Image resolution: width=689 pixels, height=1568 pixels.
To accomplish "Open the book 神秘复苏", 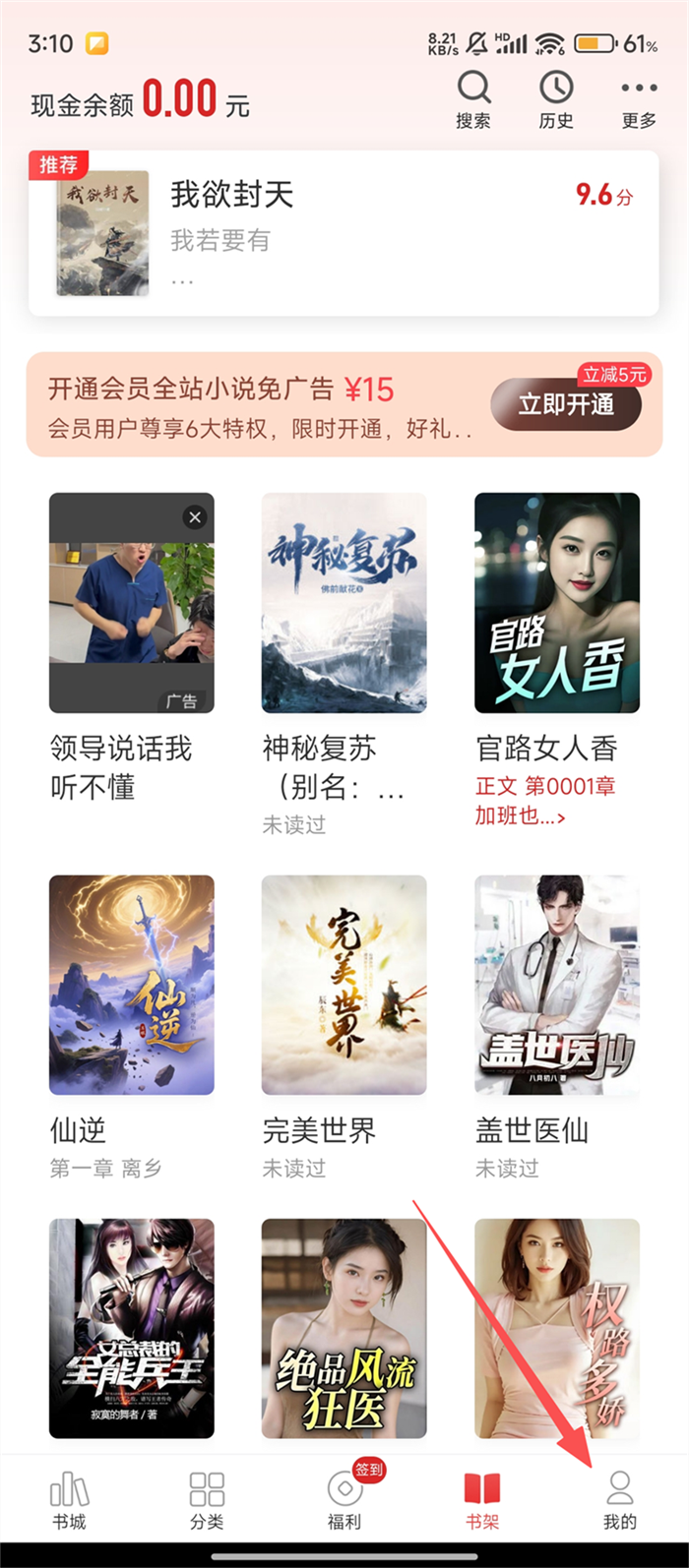I will pos(344,602).
